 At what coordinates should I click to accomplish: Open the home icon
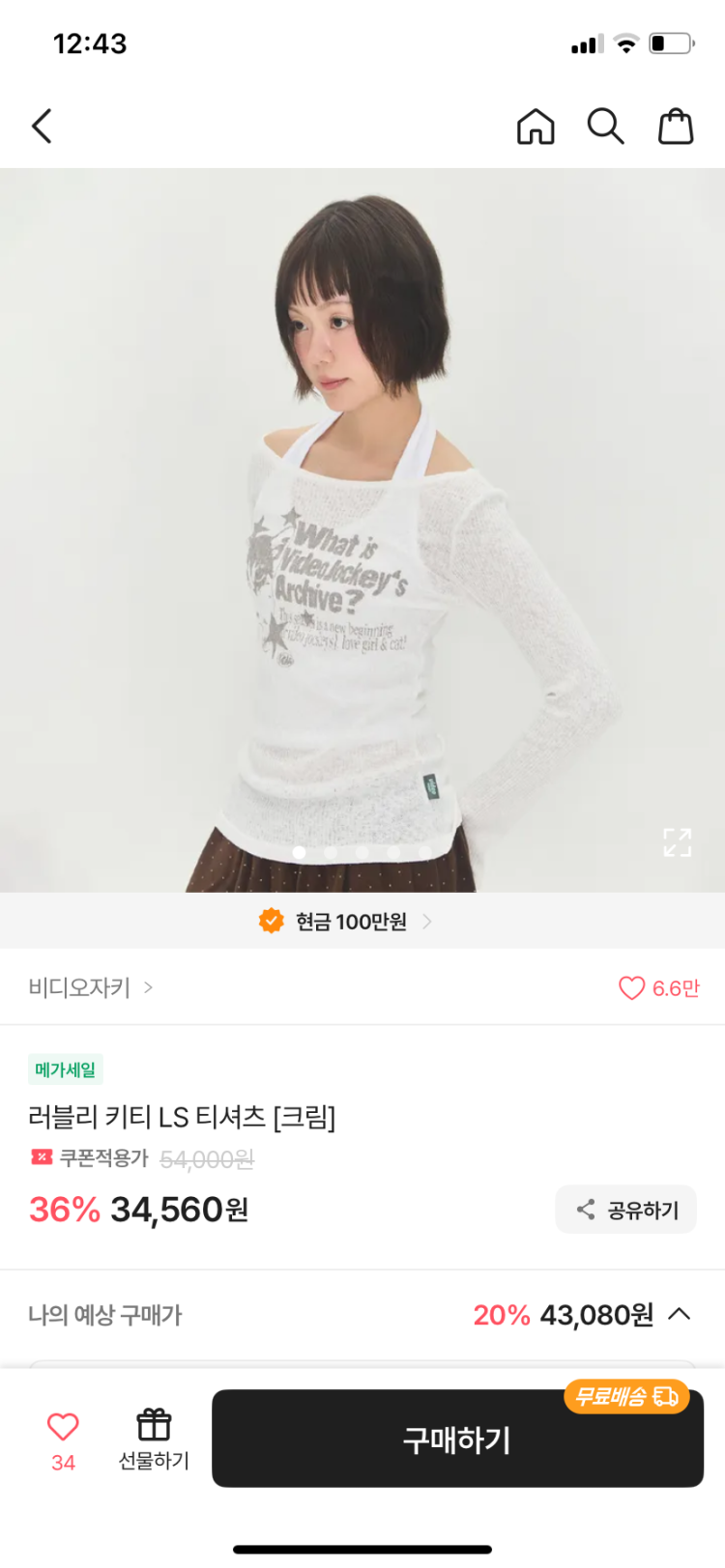coord(536,127)
